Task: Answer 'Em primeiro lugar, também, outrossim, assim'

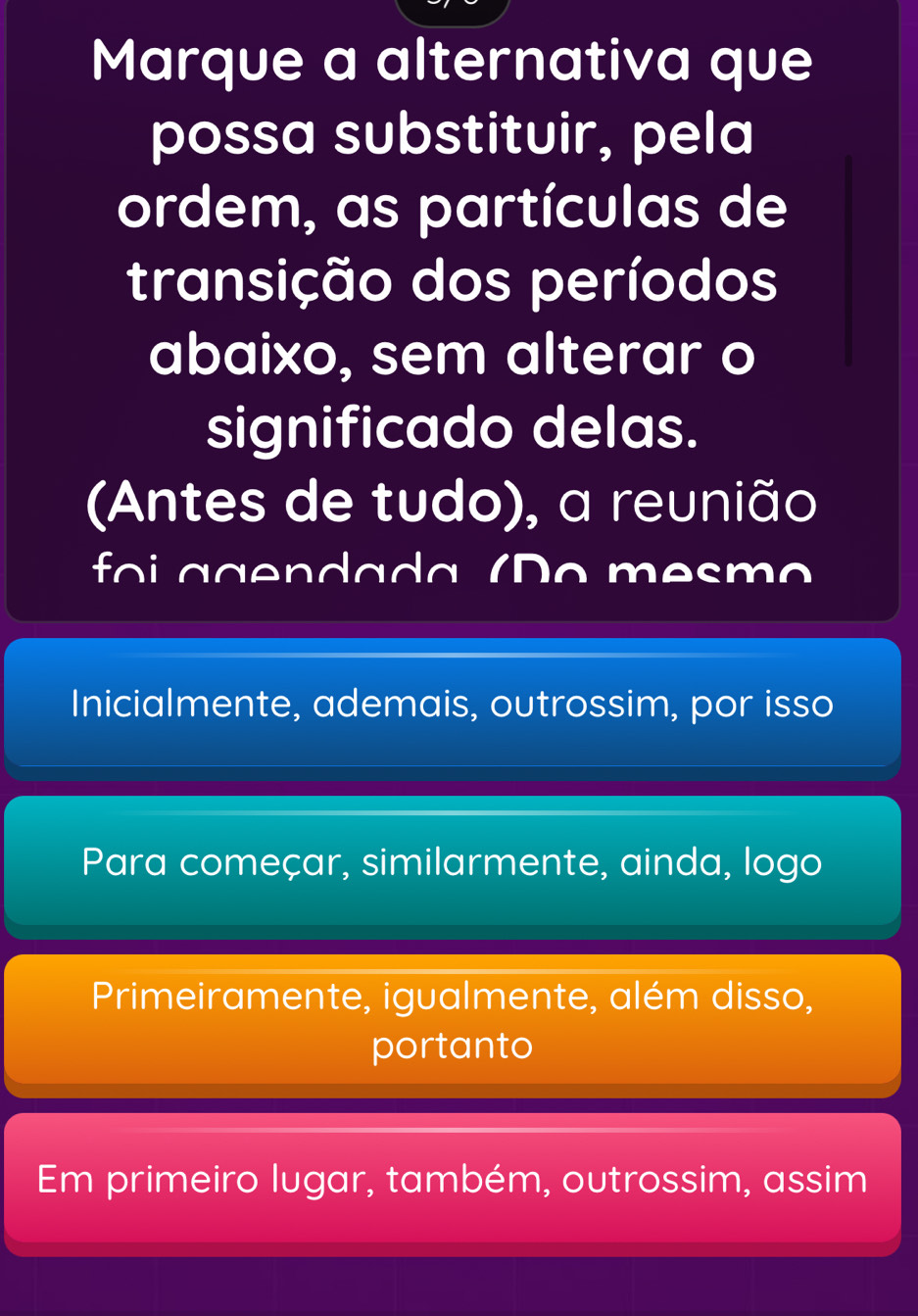Action: point(452,1179)
